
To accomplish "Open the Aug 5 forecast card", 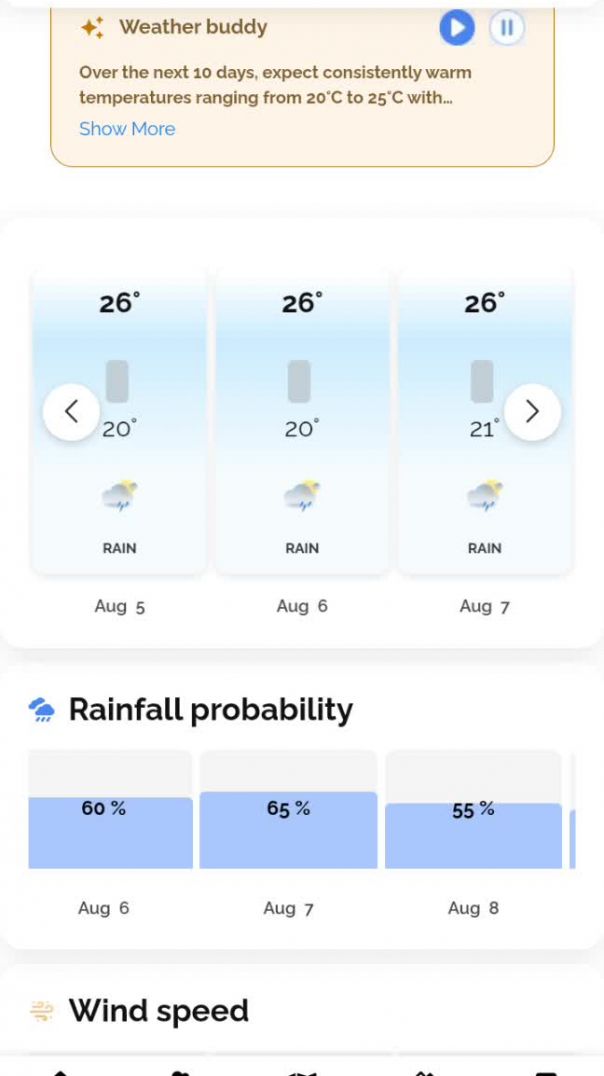I will coord(119,421).
